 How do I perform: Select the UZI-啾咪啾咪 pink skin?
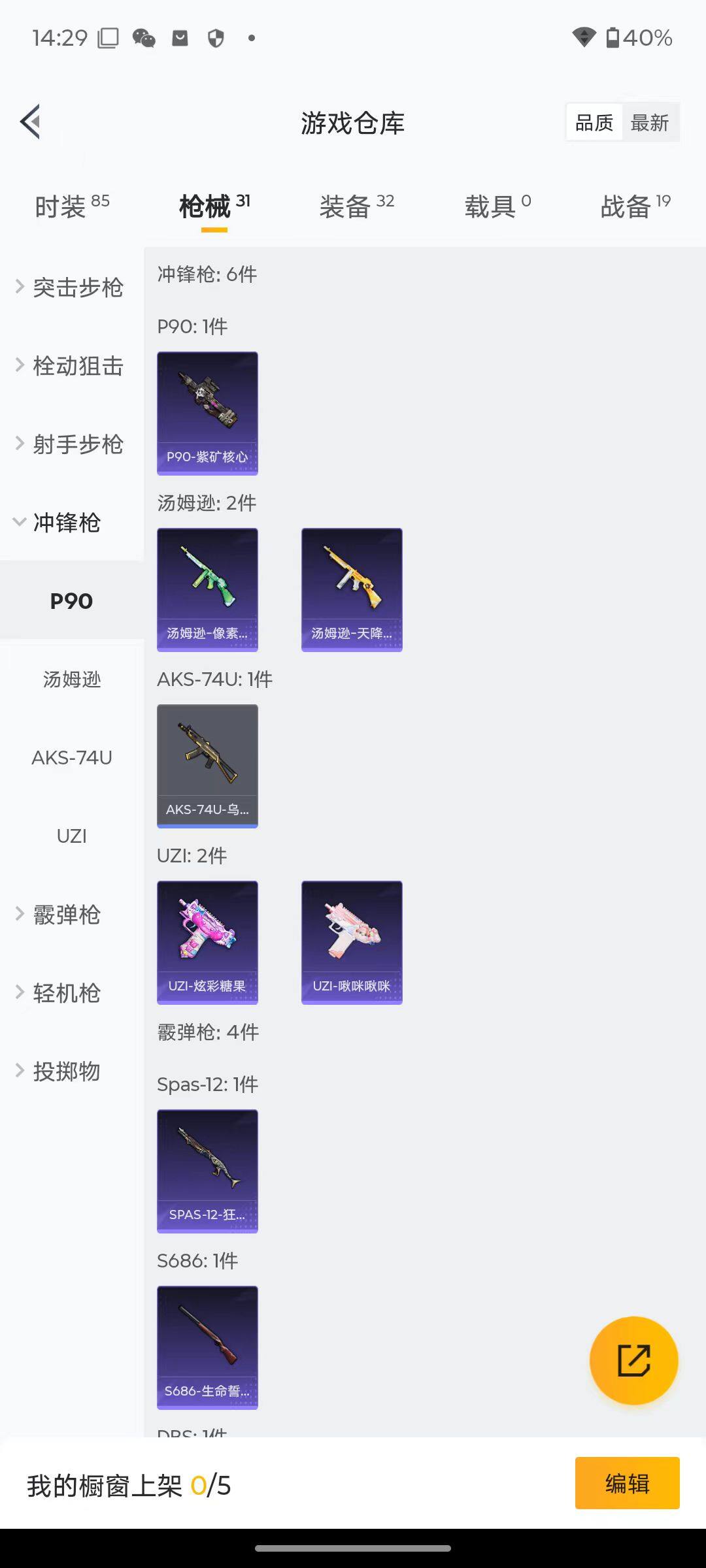coord(351,941)
